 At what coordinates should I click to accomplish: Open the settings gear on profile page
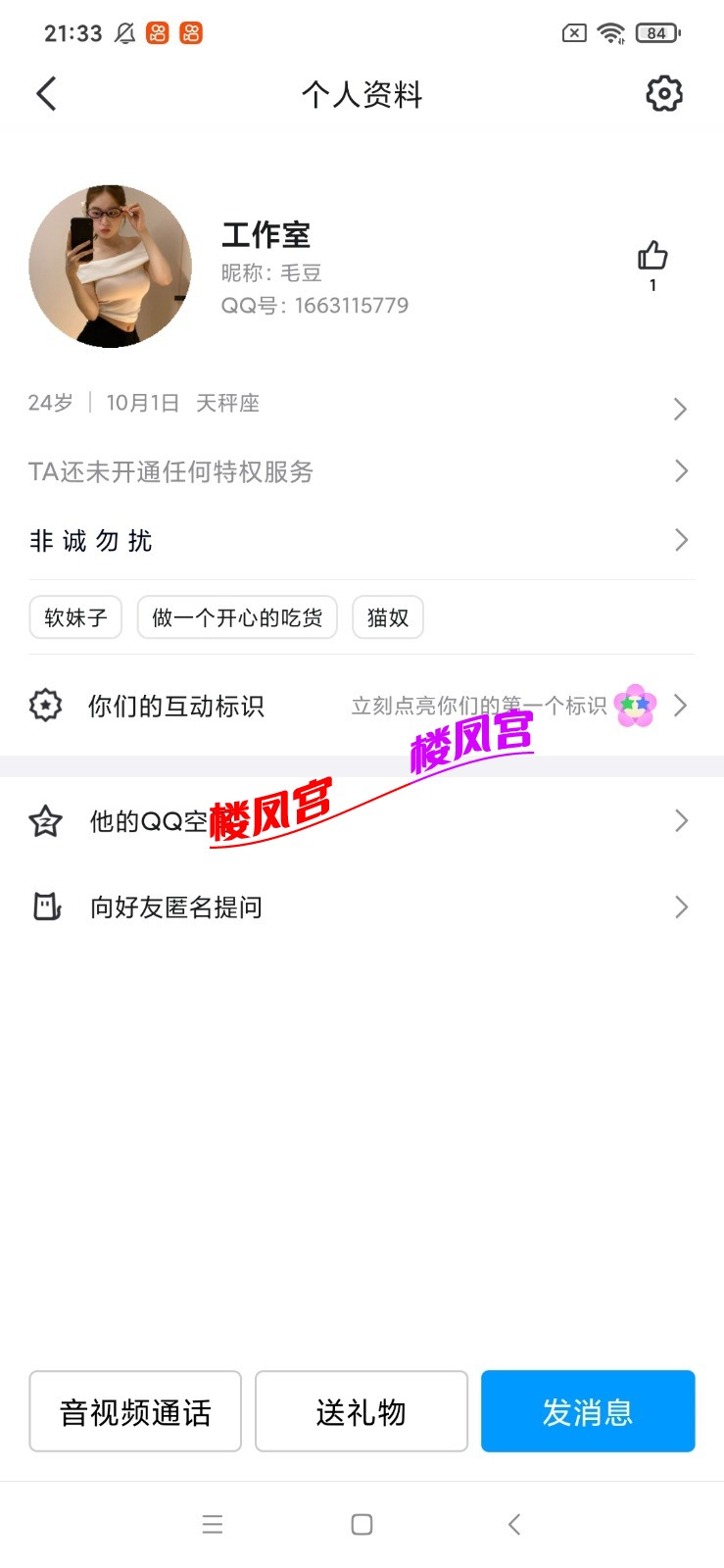663,93
